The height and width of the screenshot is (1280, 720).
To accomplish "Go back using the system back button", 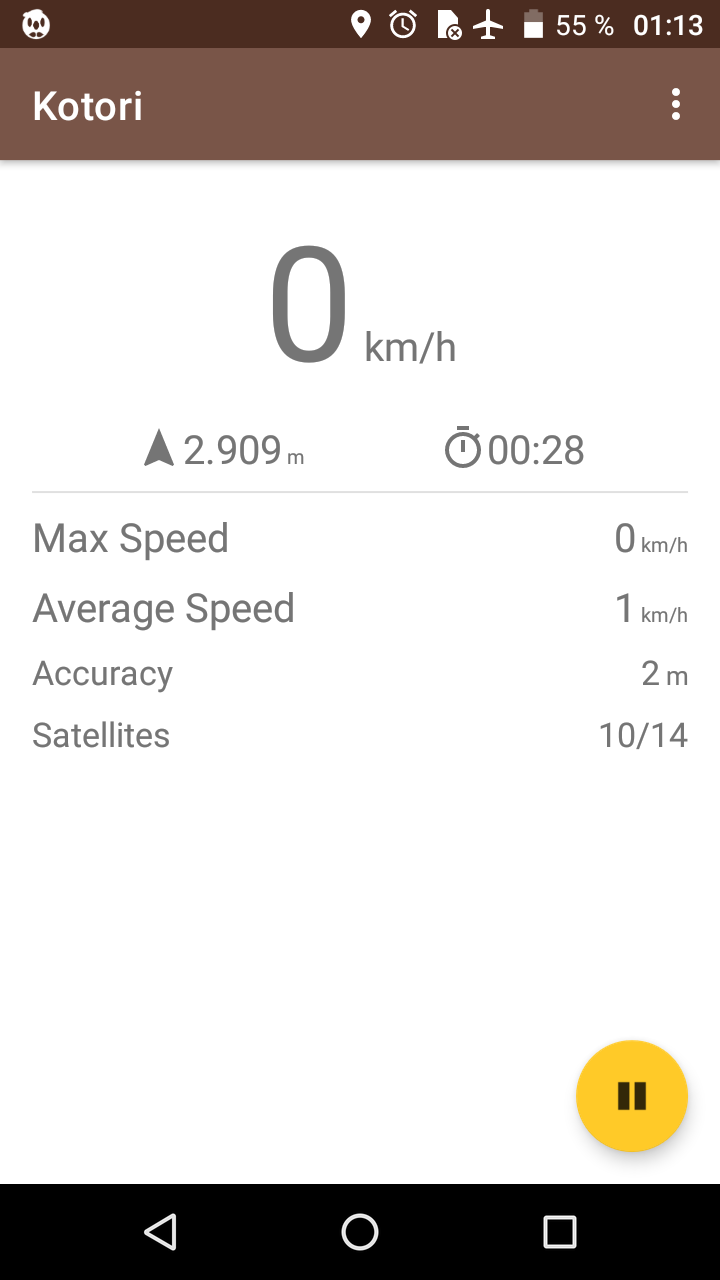I will coord(160,1232).
